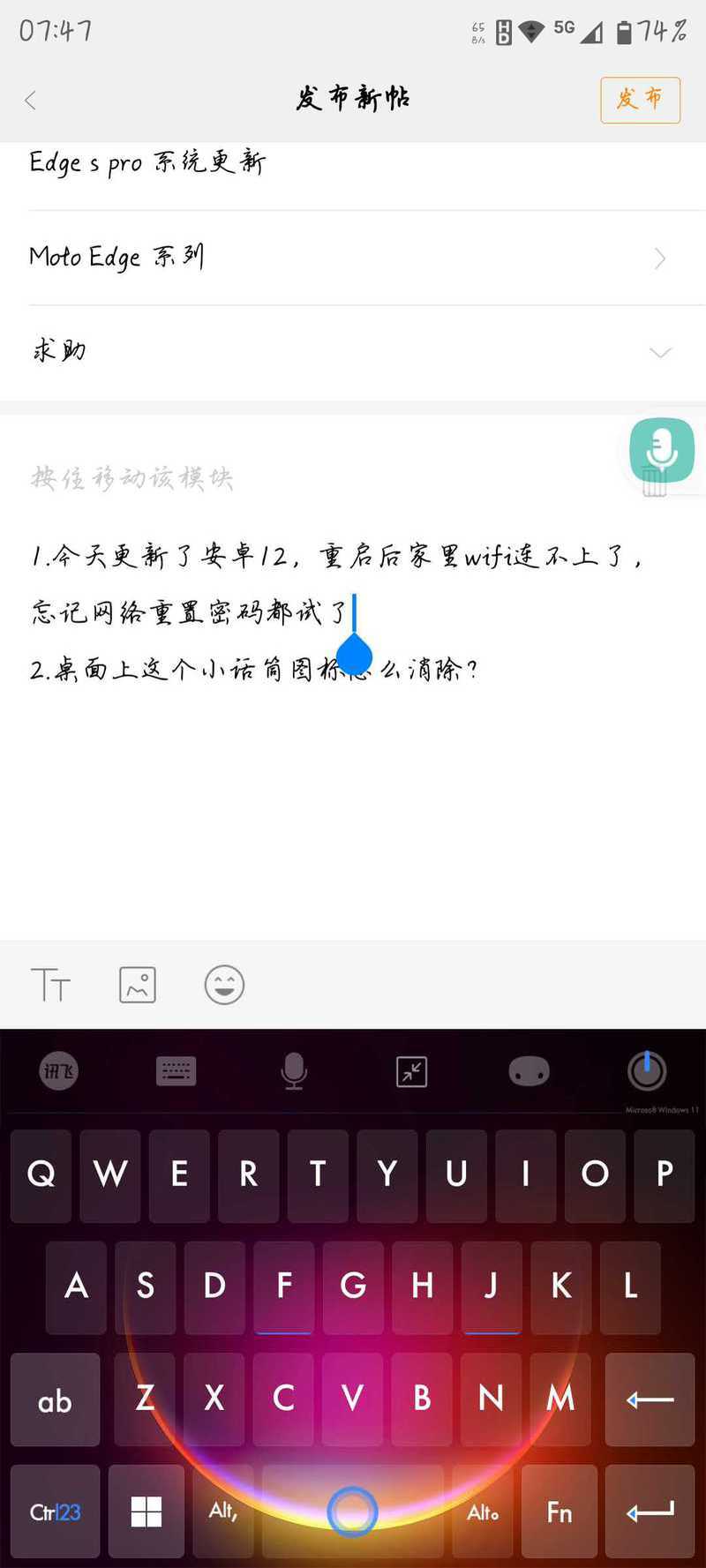706x1568 pixels.
Task: Tap the ab case switch key
Action: click(55, 1399)
